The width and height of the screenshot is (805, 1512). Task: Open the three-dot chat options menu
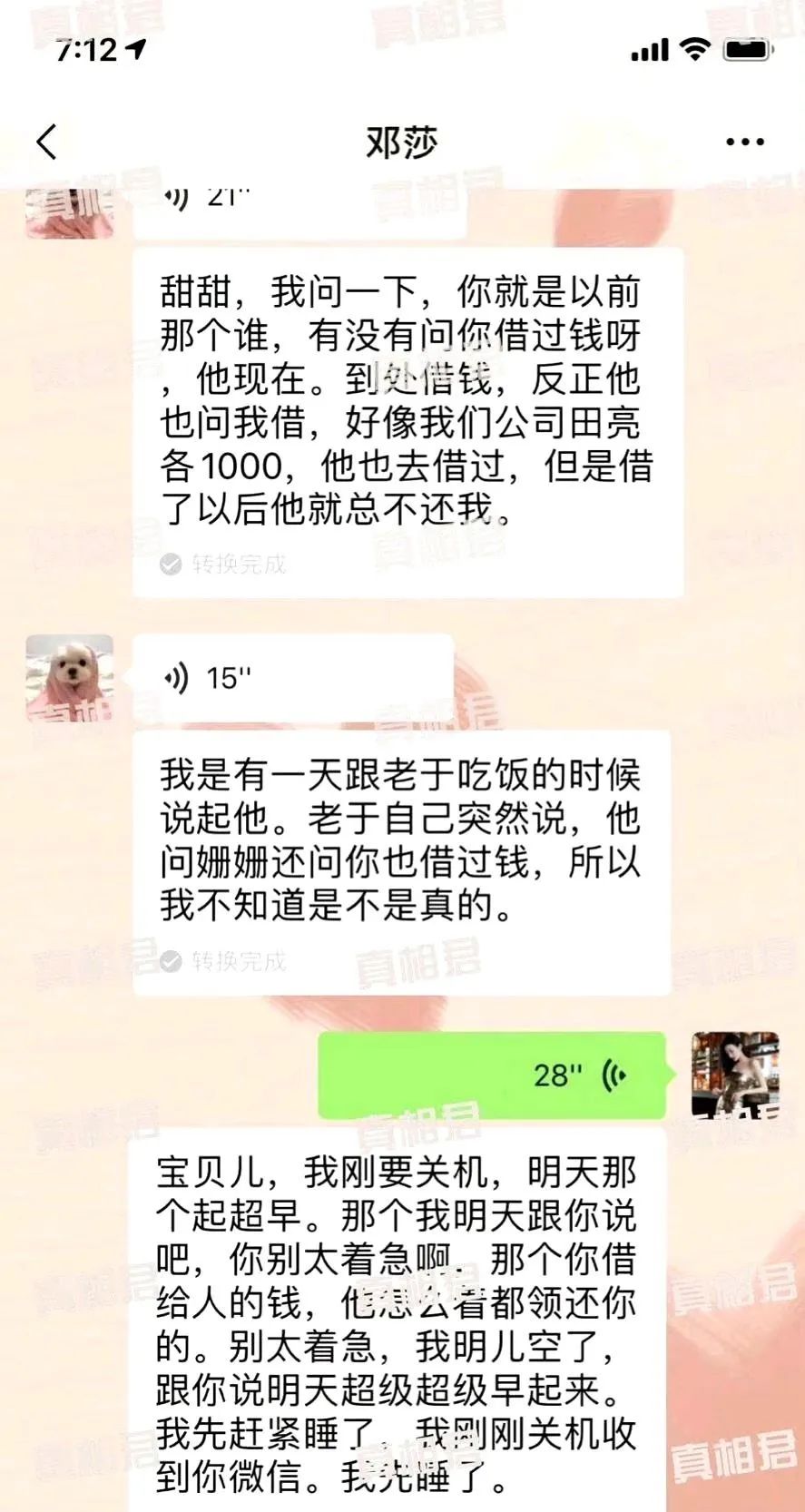[744, 142]
